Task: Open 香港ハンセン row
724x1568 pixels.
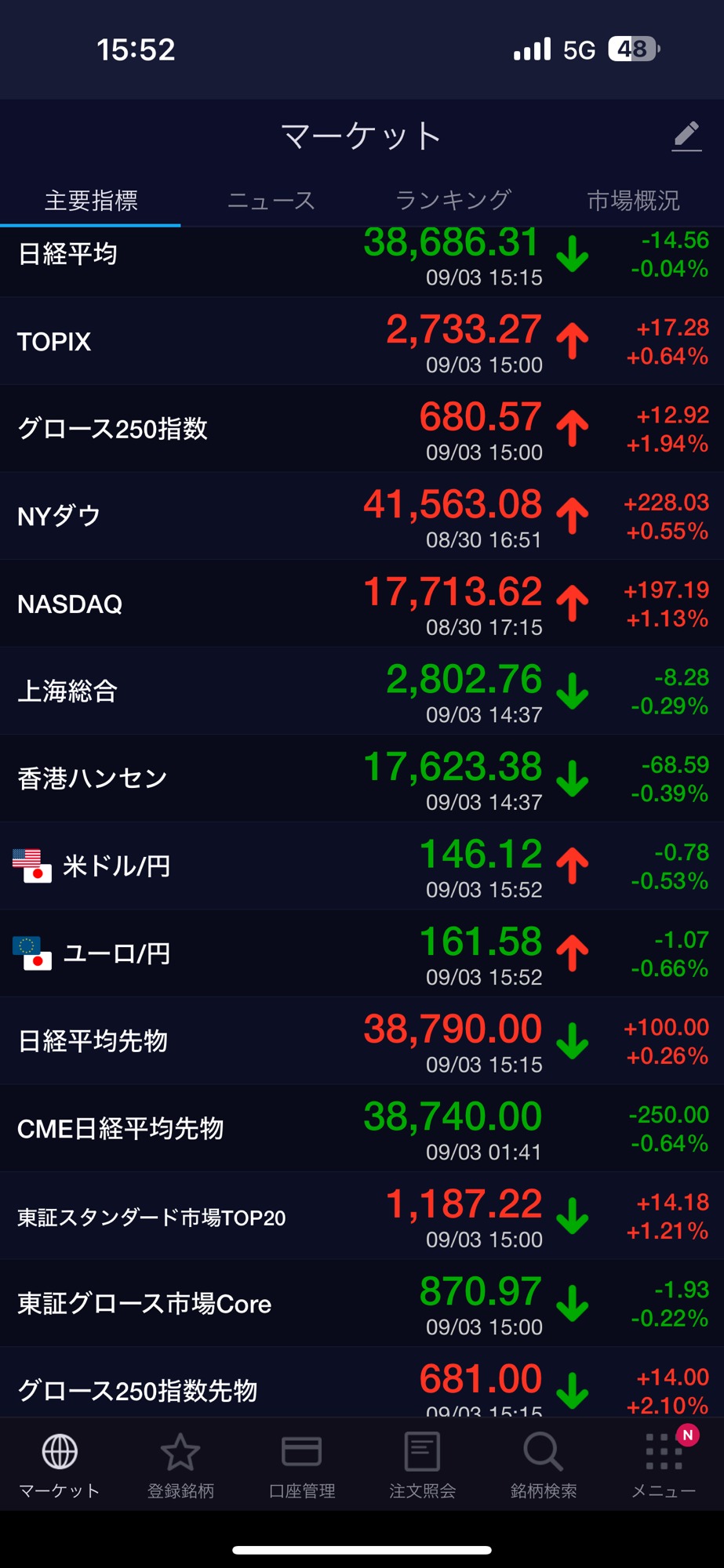Action: [362, 779]
